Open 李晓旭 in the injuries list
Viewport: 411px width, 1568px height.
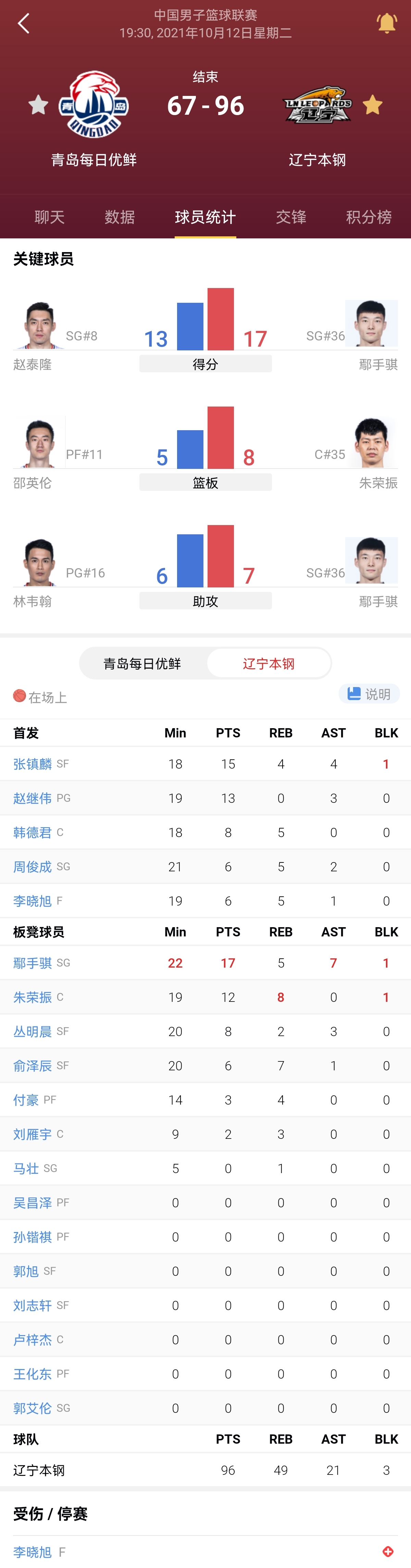point(33,1552)
